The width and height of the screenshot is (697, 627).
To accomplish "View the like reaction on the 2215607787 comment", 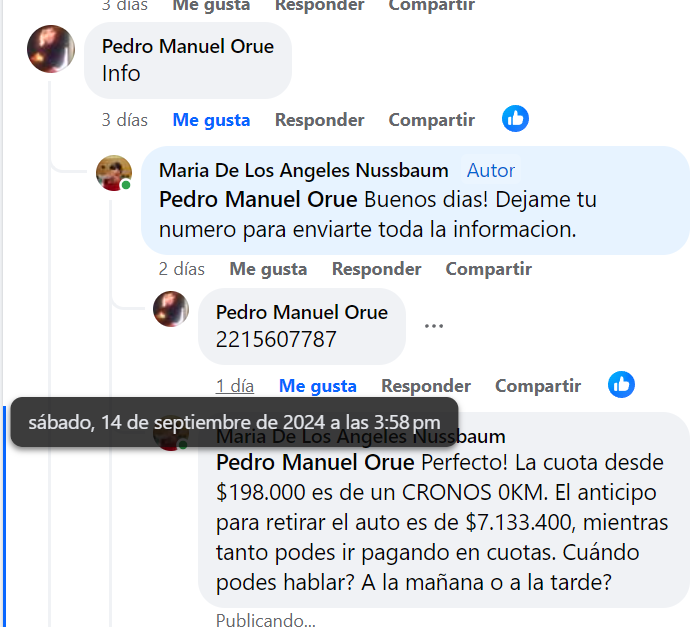I will click(621, 385).
